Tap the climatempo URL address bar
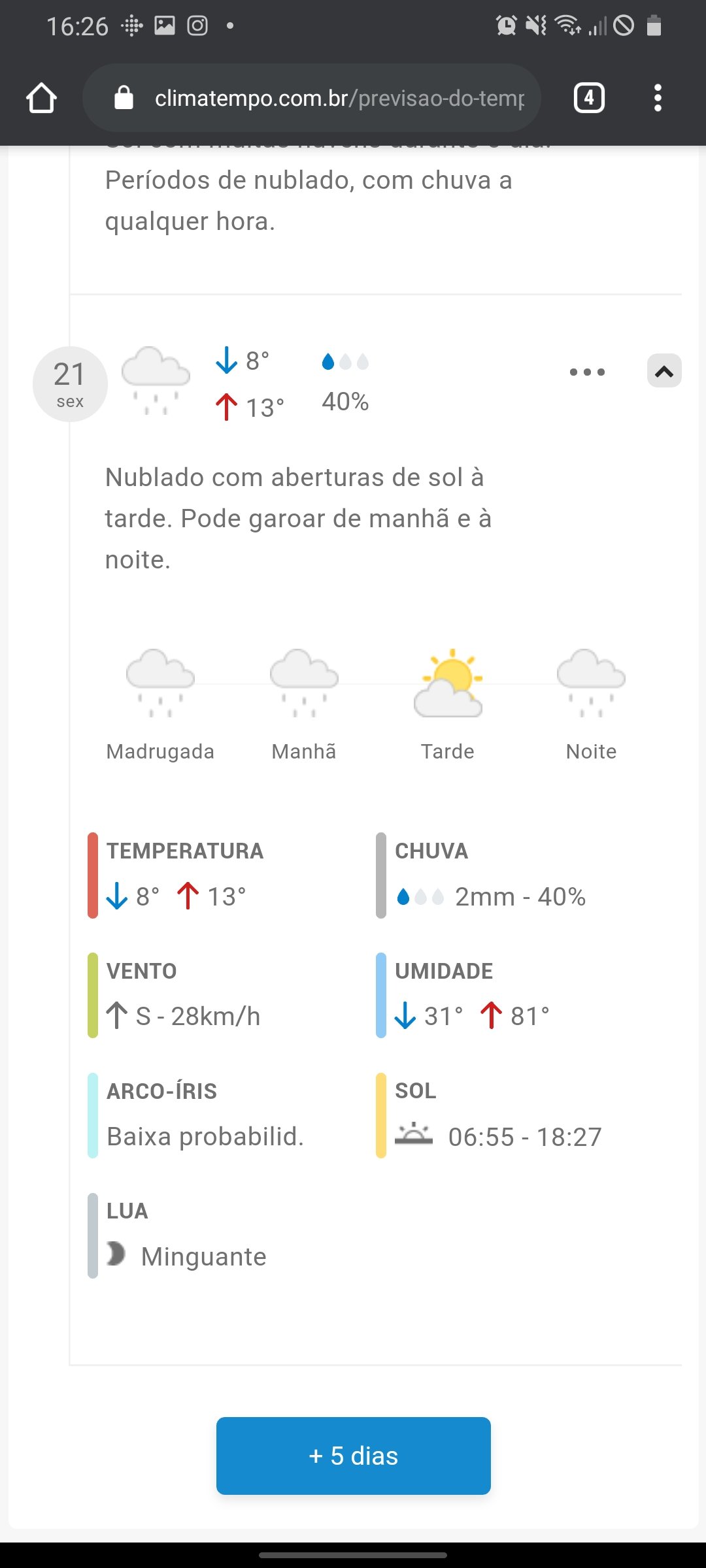 [312, 98]
